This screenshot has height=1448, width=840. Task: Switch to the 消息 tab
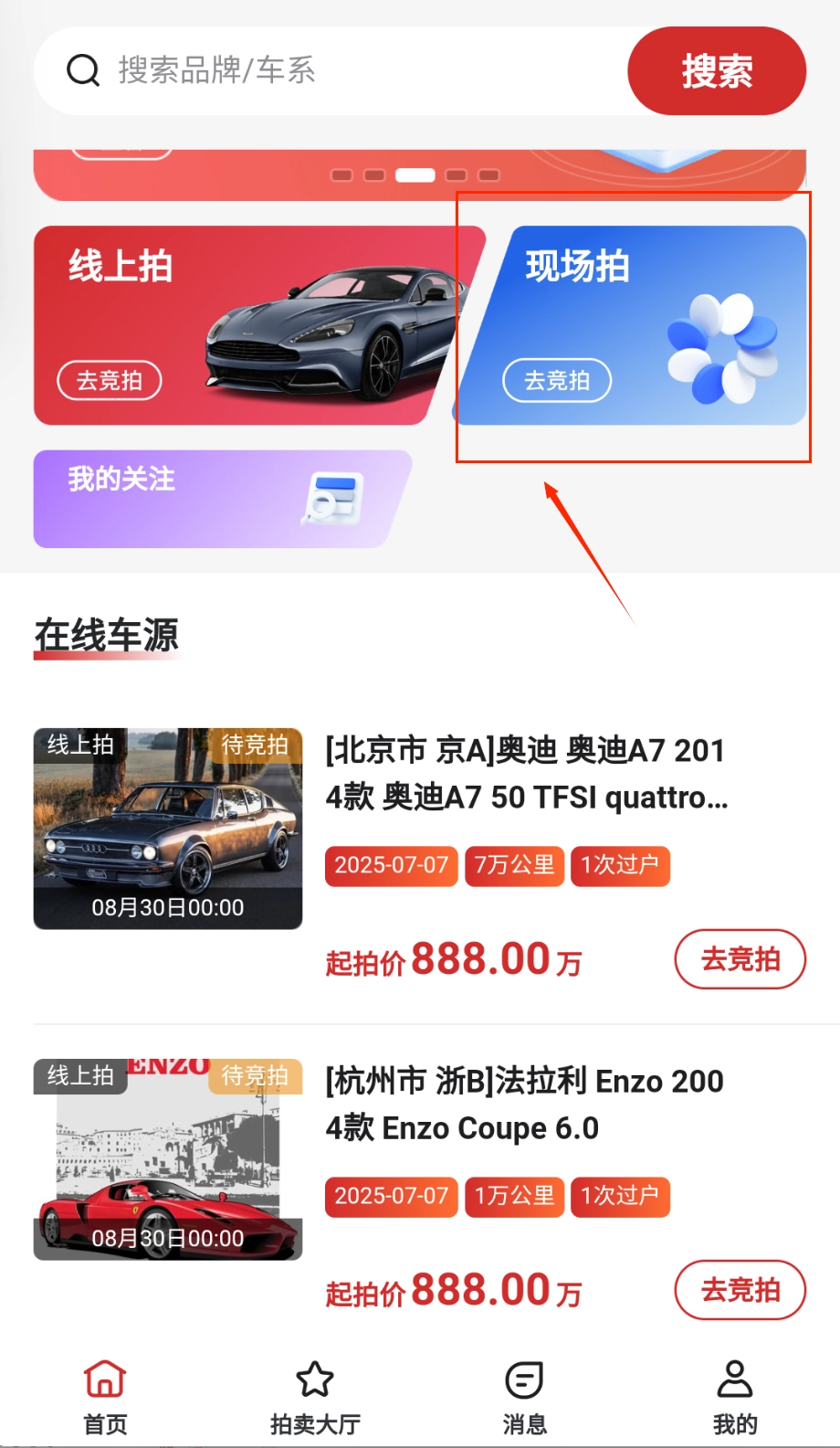click(x=525, y=1398)
